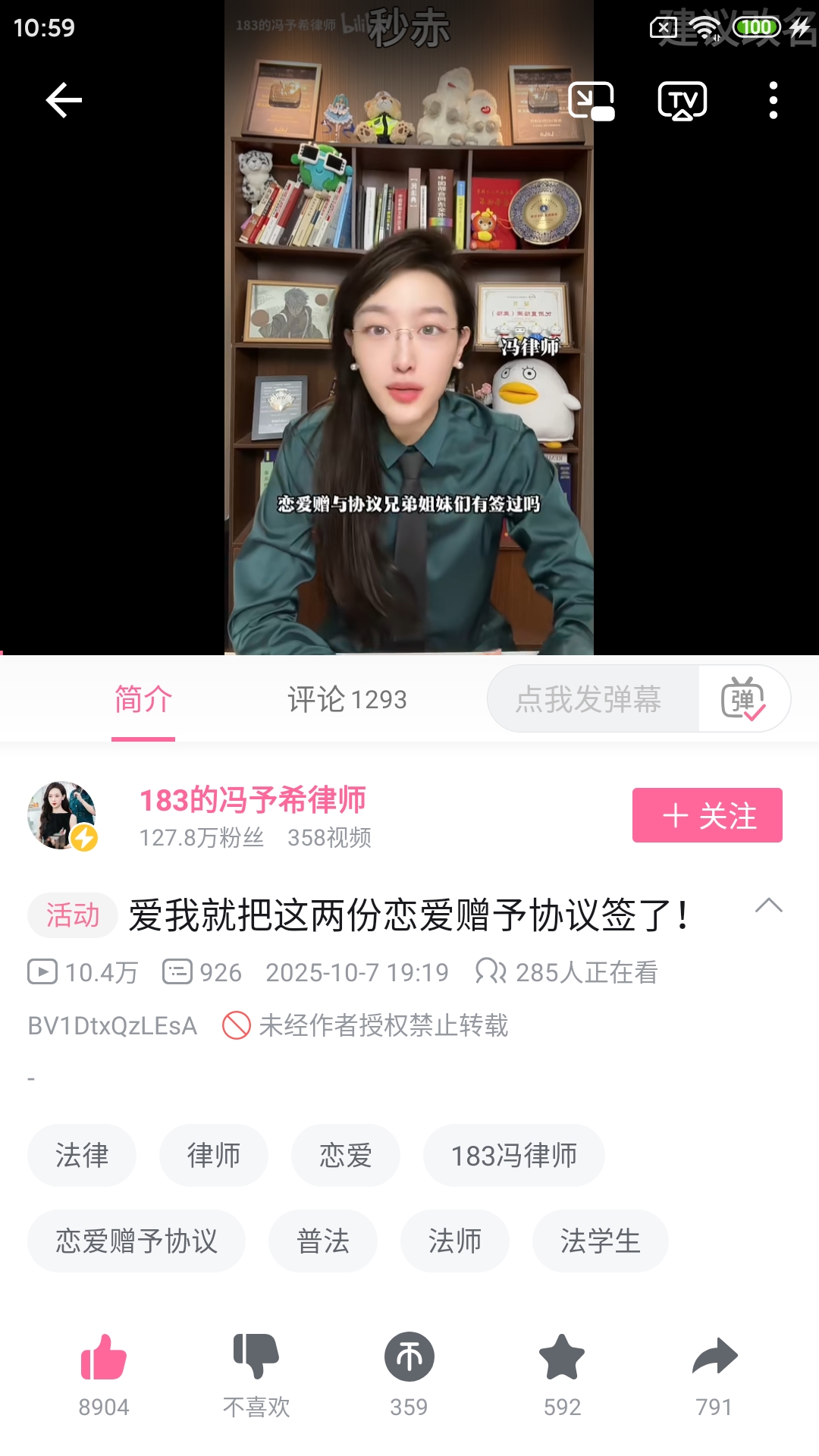Follow the uploader with 关注 button

coord(707,816)
